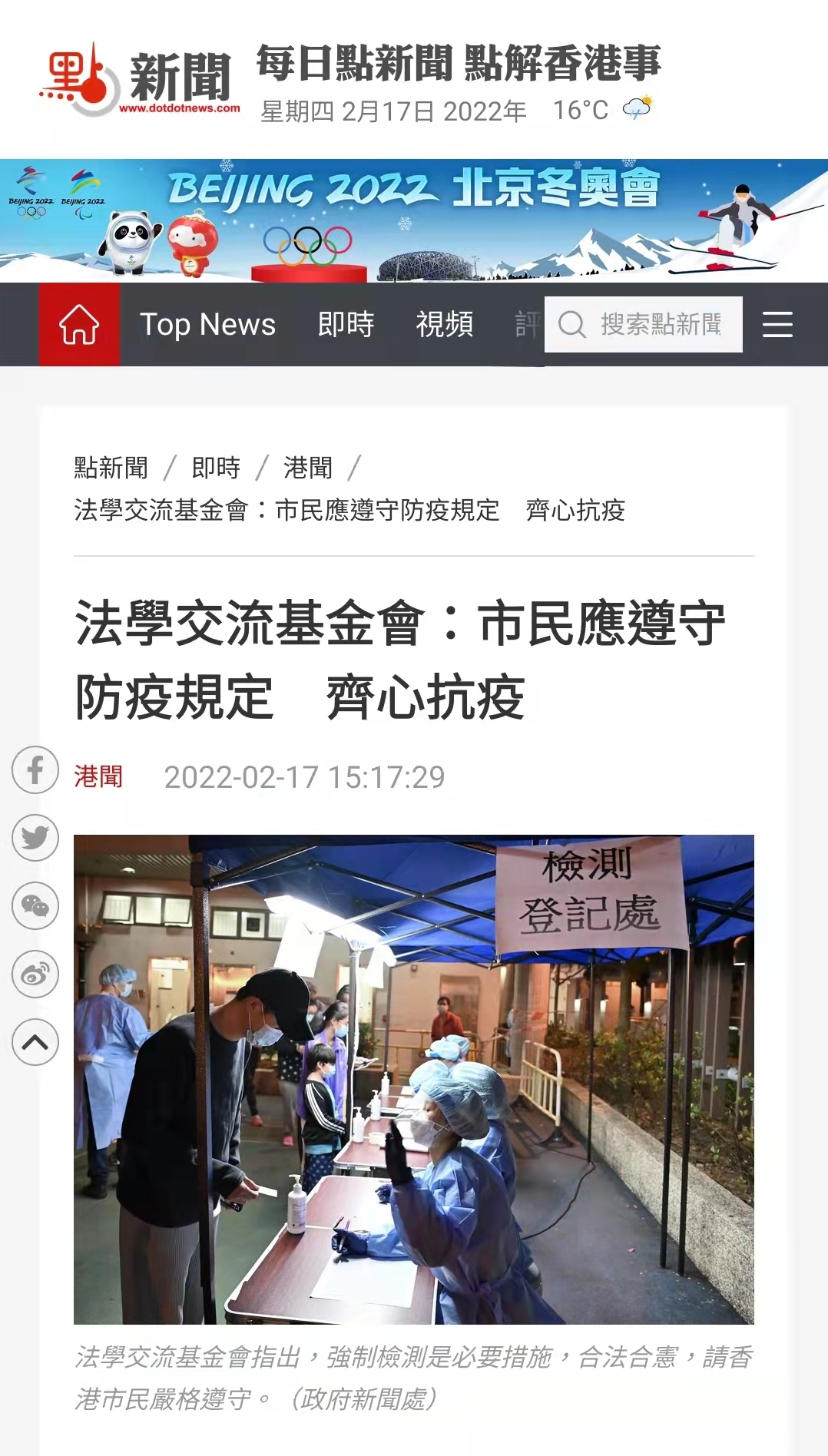Go to the home page icon

[79, 324]
